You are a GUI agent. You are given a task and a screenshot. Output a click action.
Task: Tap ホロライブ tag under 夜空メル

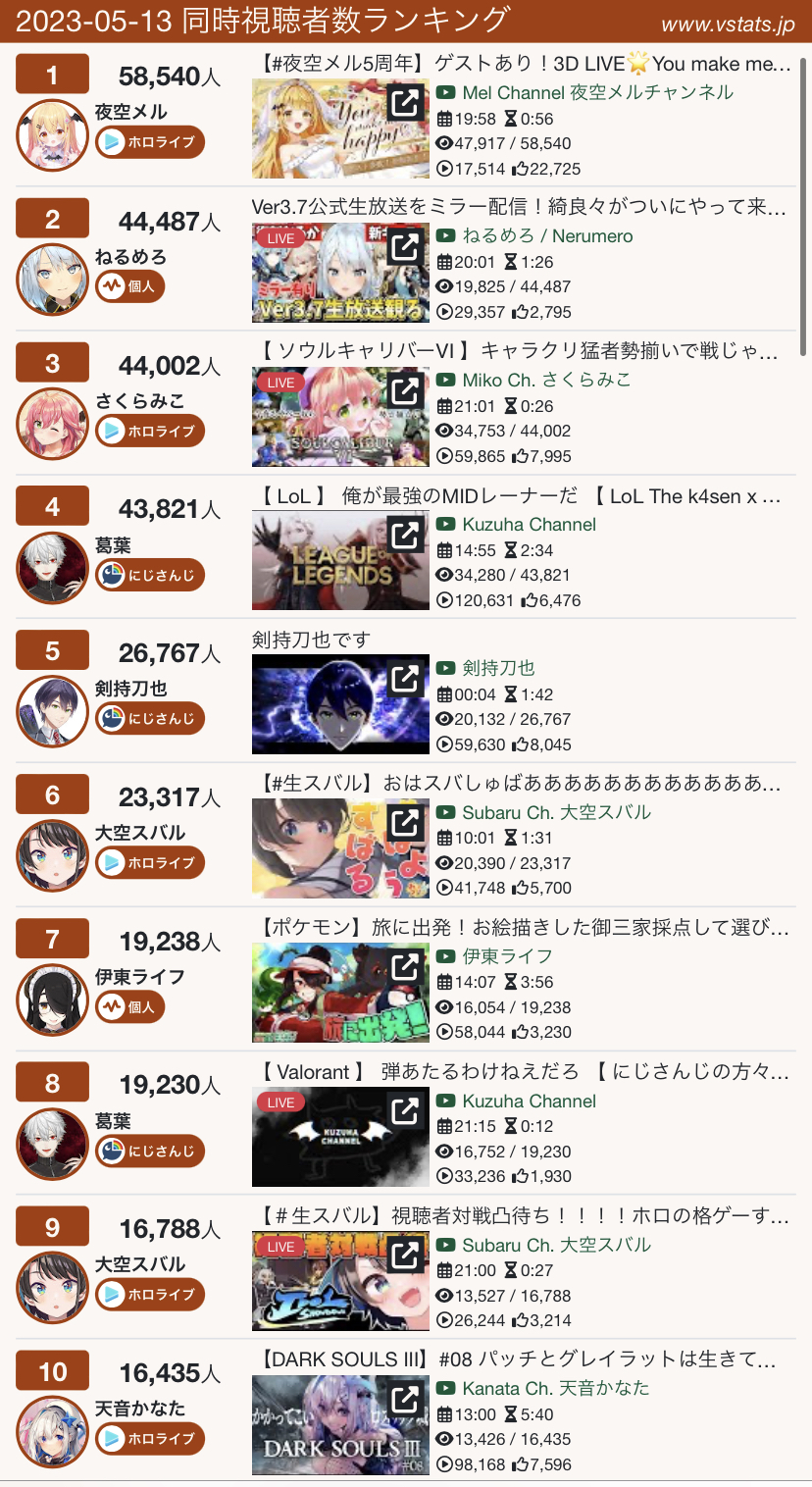(150, 142)
